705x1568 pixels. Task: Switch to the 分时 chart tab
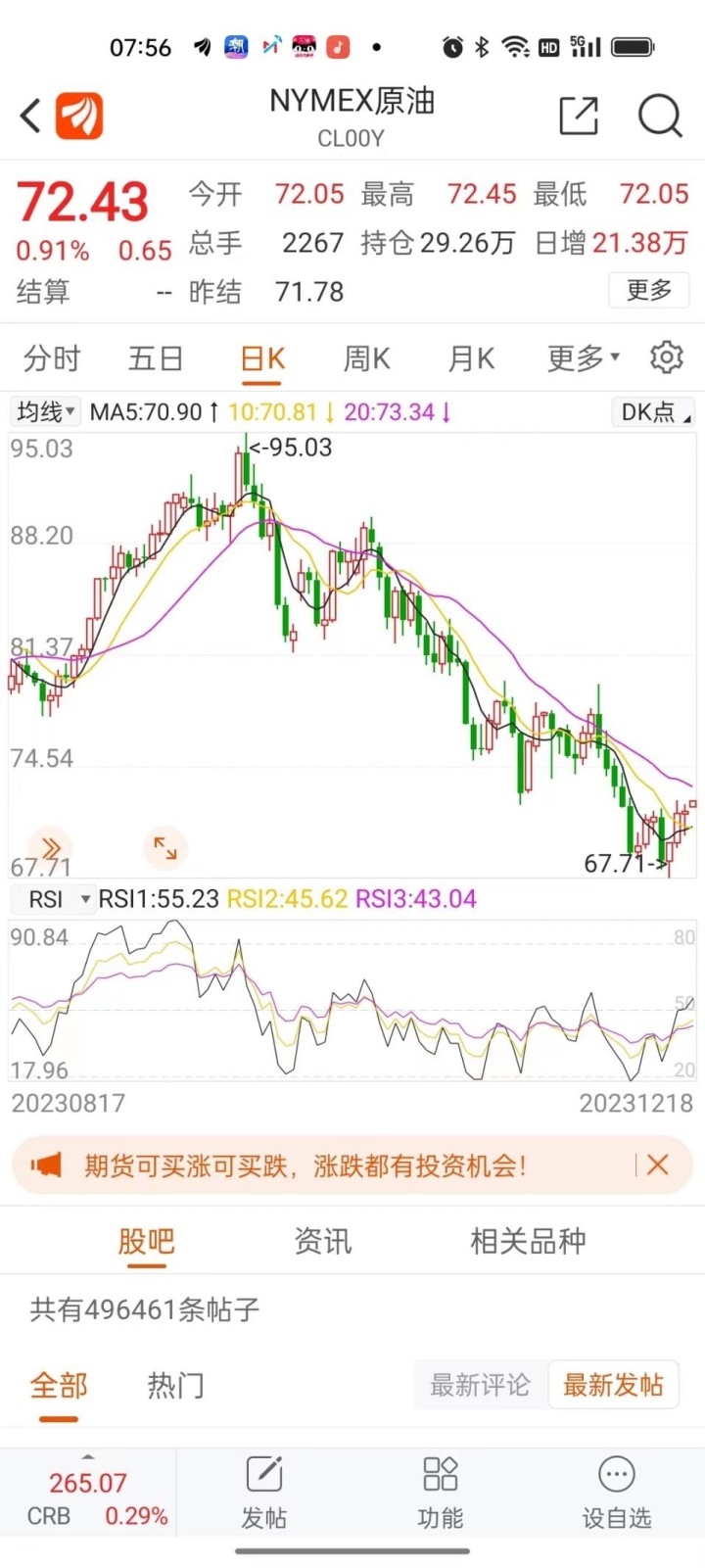(x=52, y=358)
